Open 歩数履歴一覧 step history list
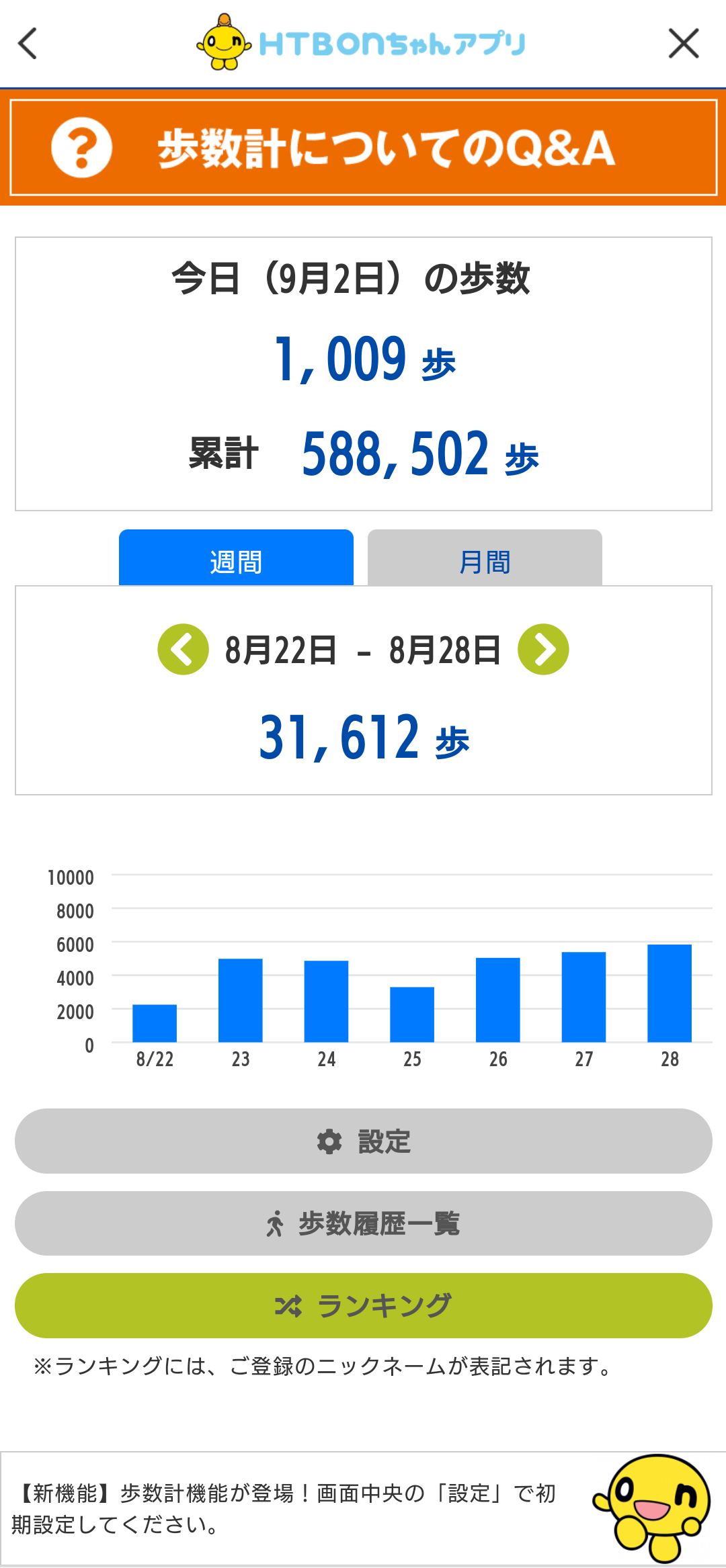This screenshot has width=726, height=1568. click(363, 1223)
